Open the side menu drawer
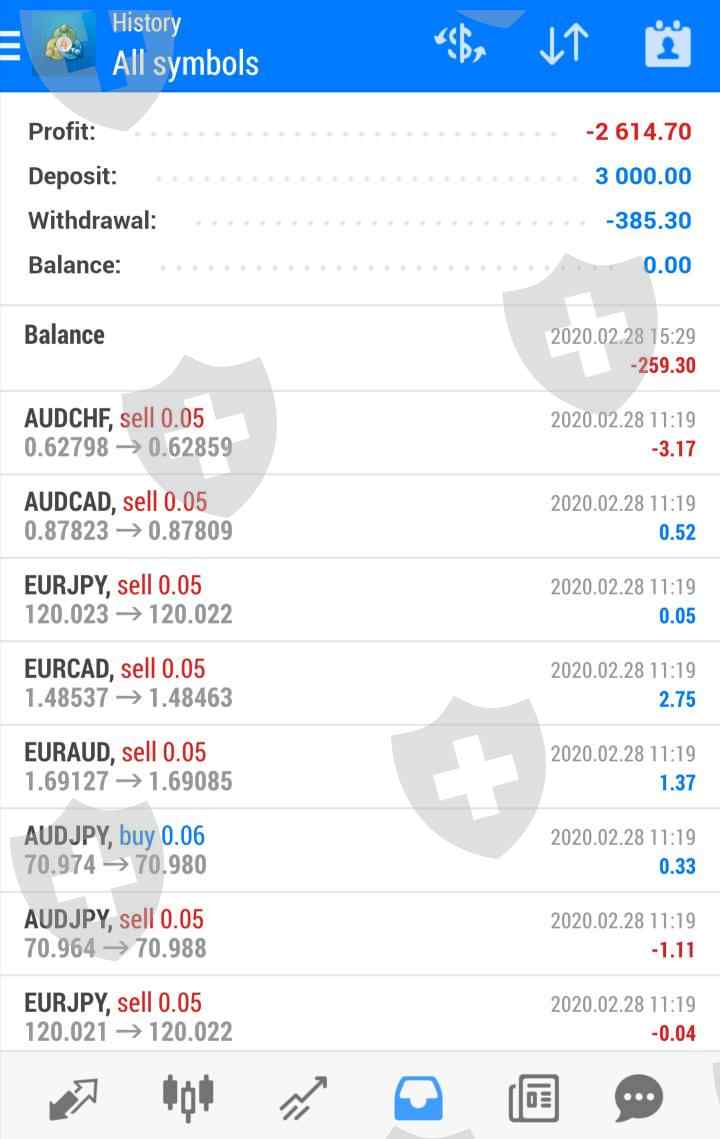This screenshot has height=1139, width=720. click(12, 46)
